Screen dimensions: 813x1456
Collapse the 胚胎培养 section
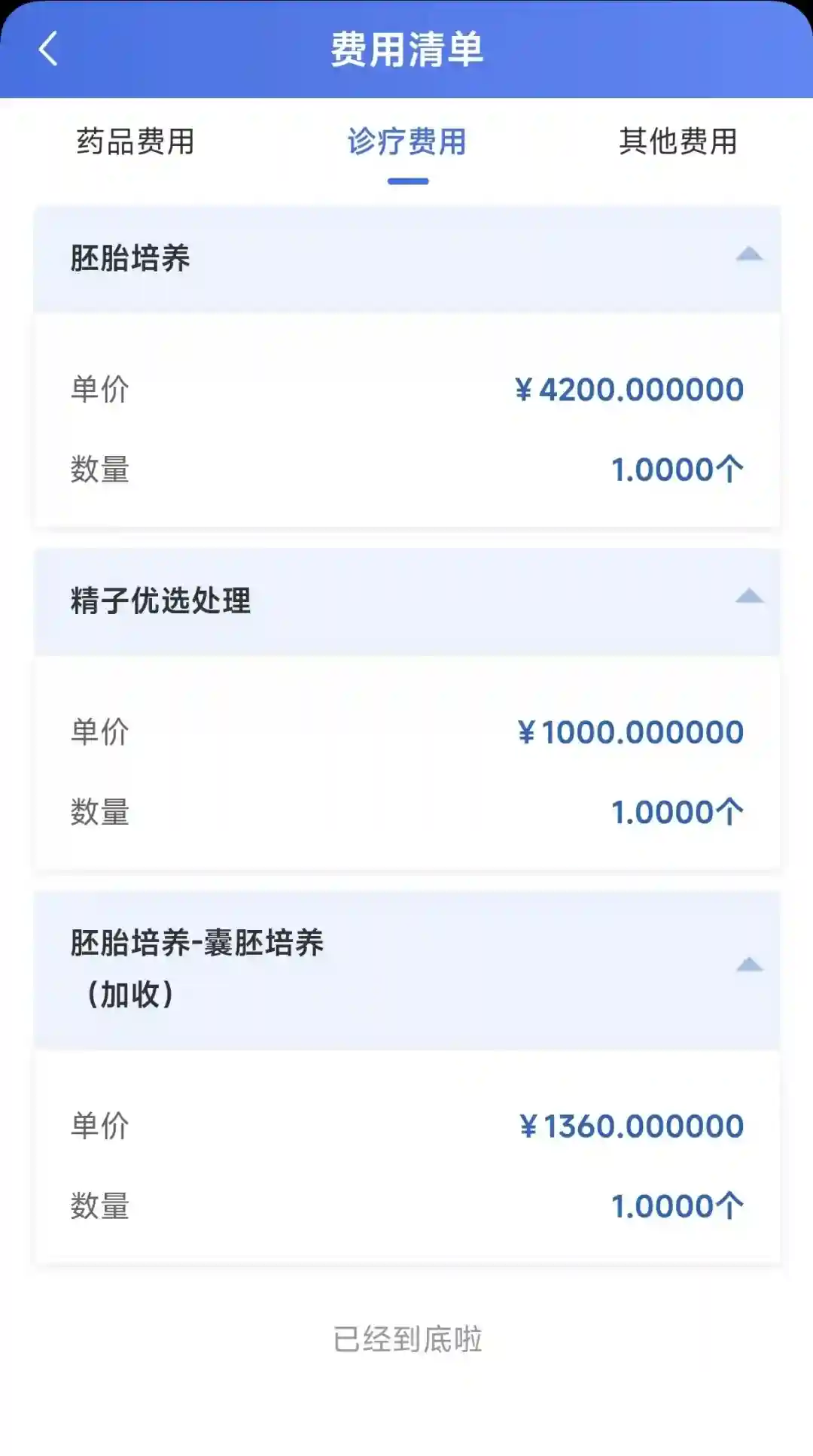[749, 254]
